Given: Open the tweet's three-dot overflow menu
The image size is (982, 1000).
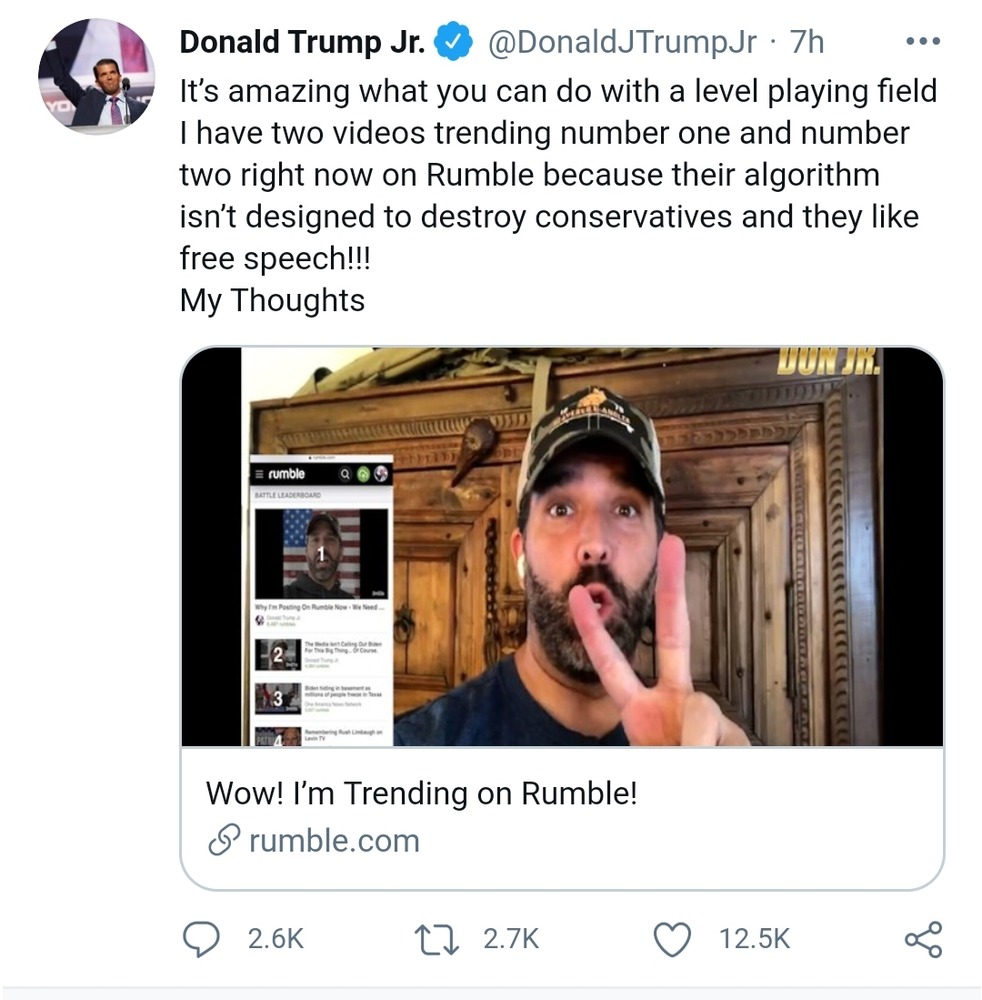Looking at the screenshot, I should coord(921,42).
